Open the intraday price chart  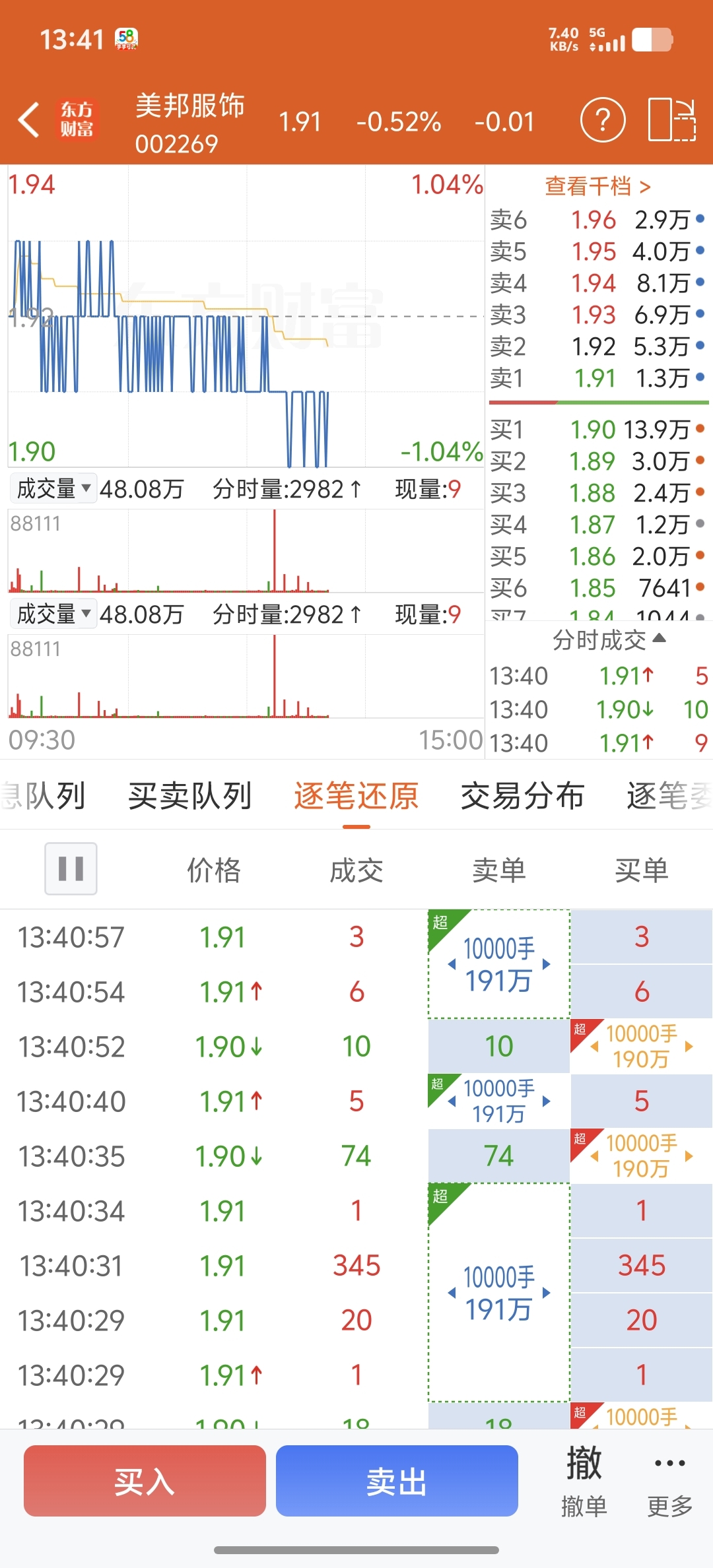click(246, 317)
